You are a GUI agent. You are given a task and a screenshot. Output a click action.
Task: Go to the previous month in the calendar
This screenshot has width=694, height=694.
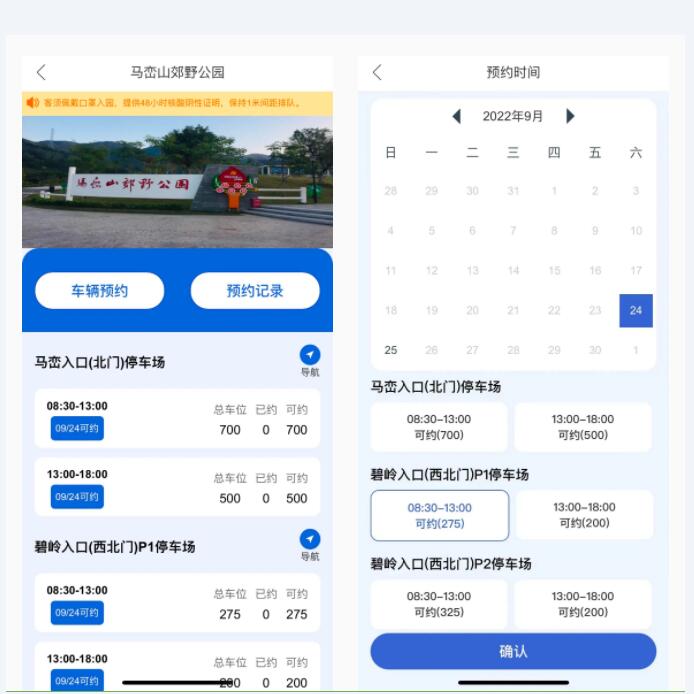click(456, 116)
